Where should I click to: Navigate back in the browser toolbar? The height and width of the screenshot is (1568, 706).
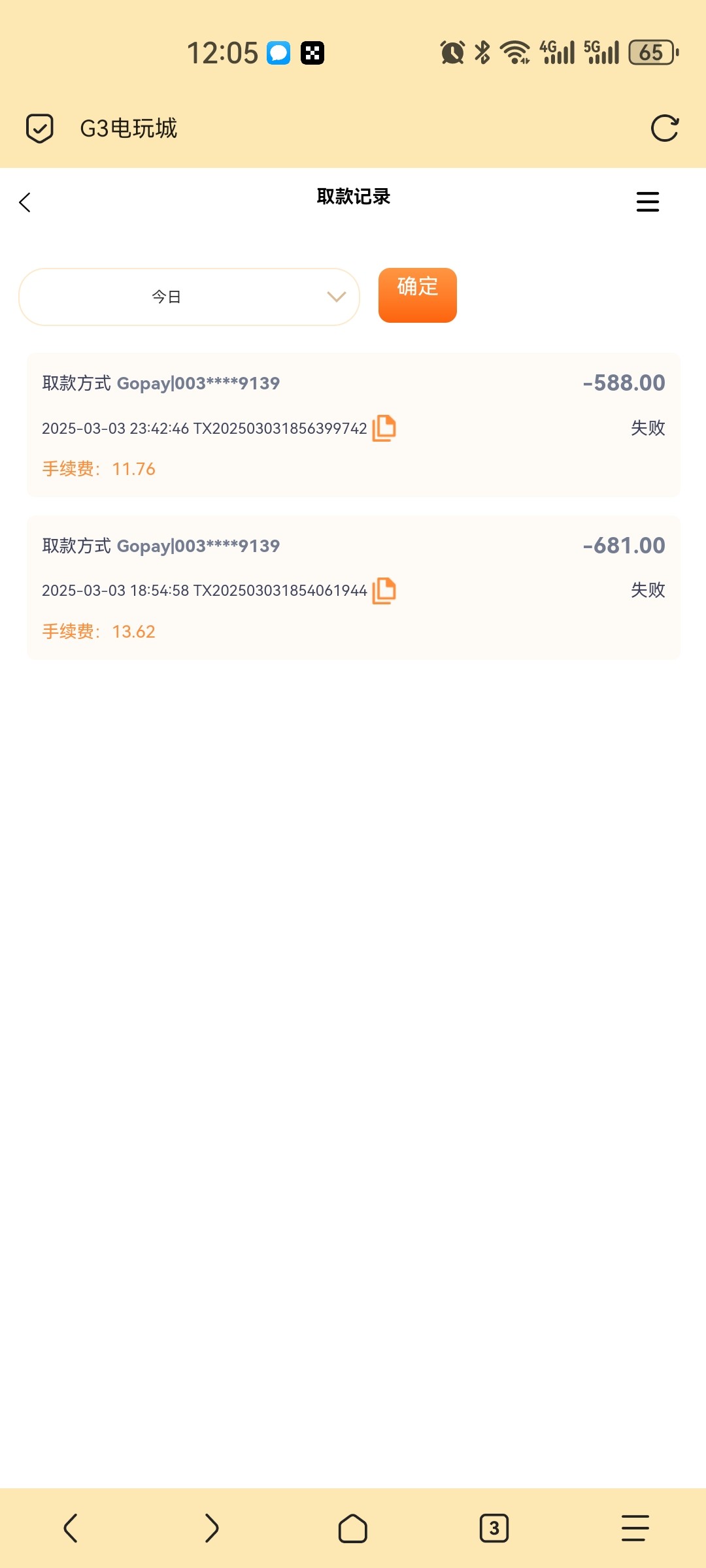71,1528
